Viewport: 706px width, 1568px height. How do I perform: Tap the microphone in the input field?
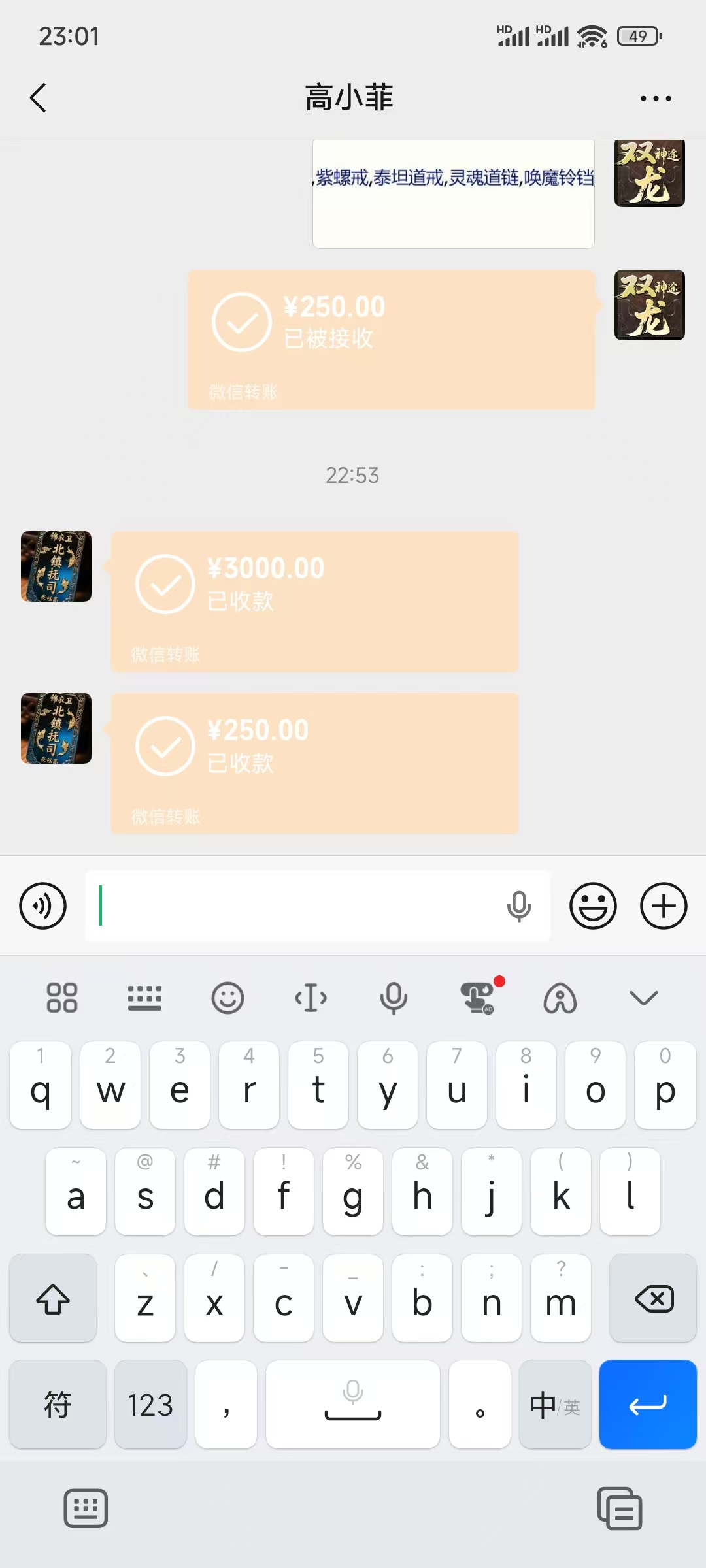pos(518,906)
